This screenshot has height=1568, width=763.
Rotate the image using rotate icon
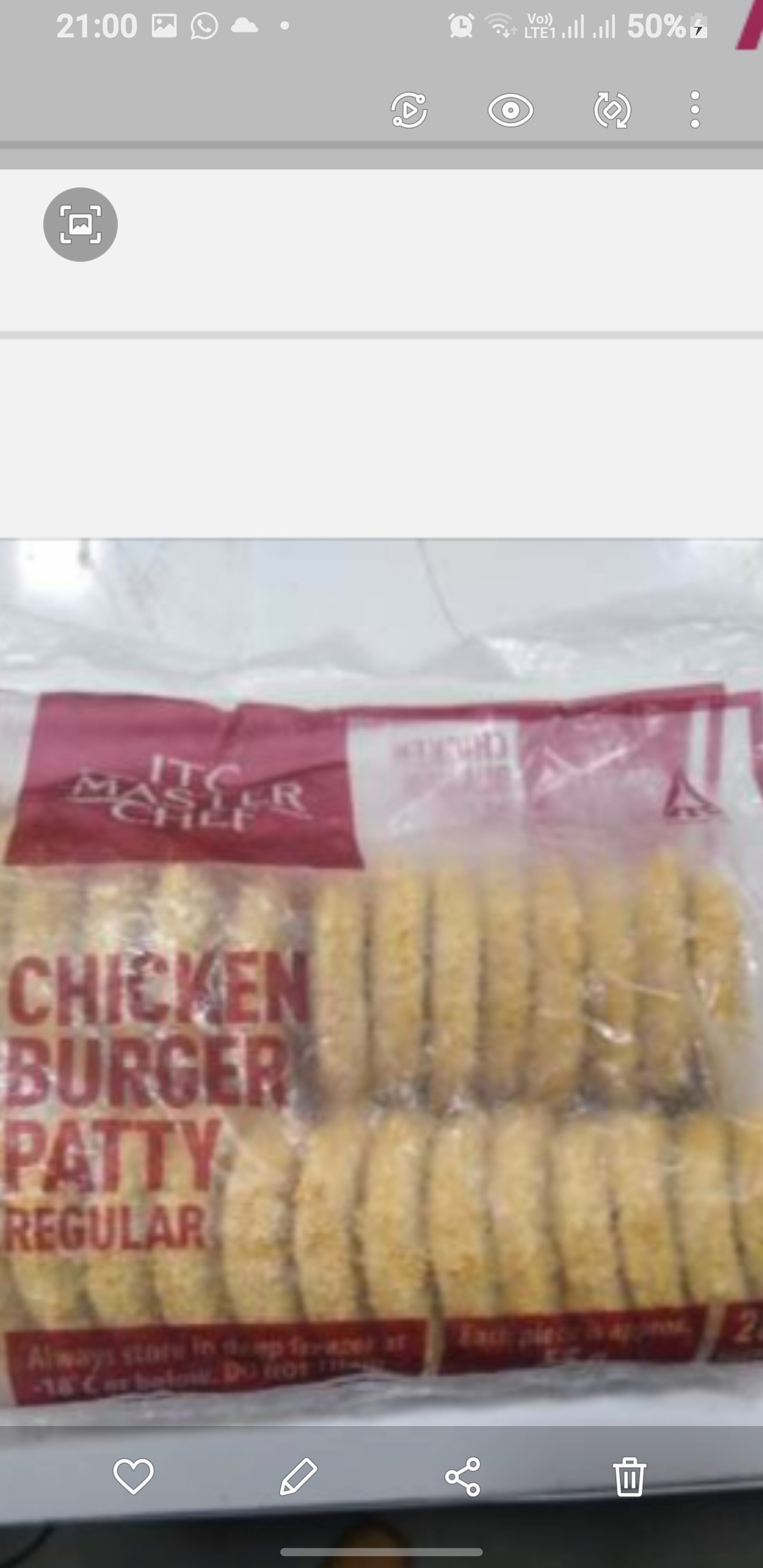point(612,111)
